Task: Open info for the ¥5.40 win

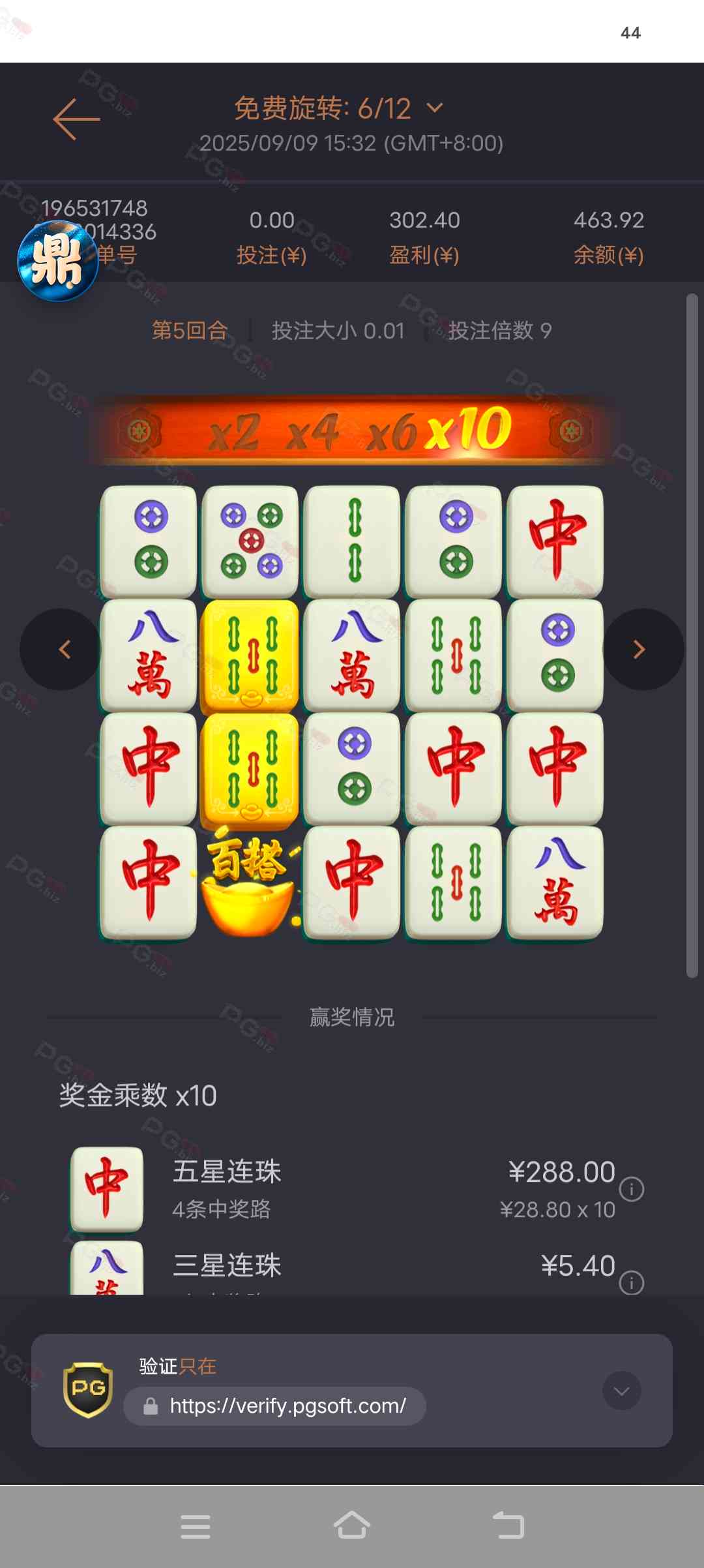Action: click(631, 1282)
